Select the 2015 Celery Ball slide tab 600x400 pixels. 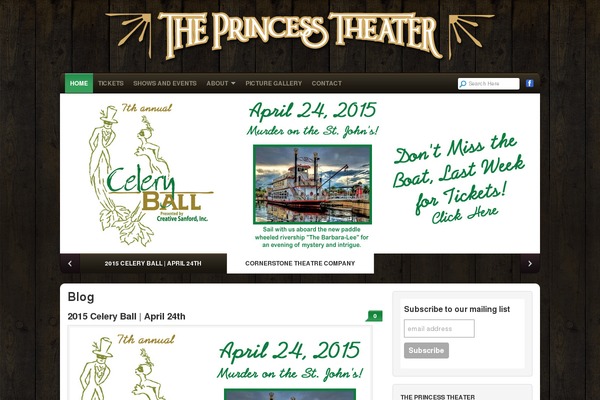(153, 264)
